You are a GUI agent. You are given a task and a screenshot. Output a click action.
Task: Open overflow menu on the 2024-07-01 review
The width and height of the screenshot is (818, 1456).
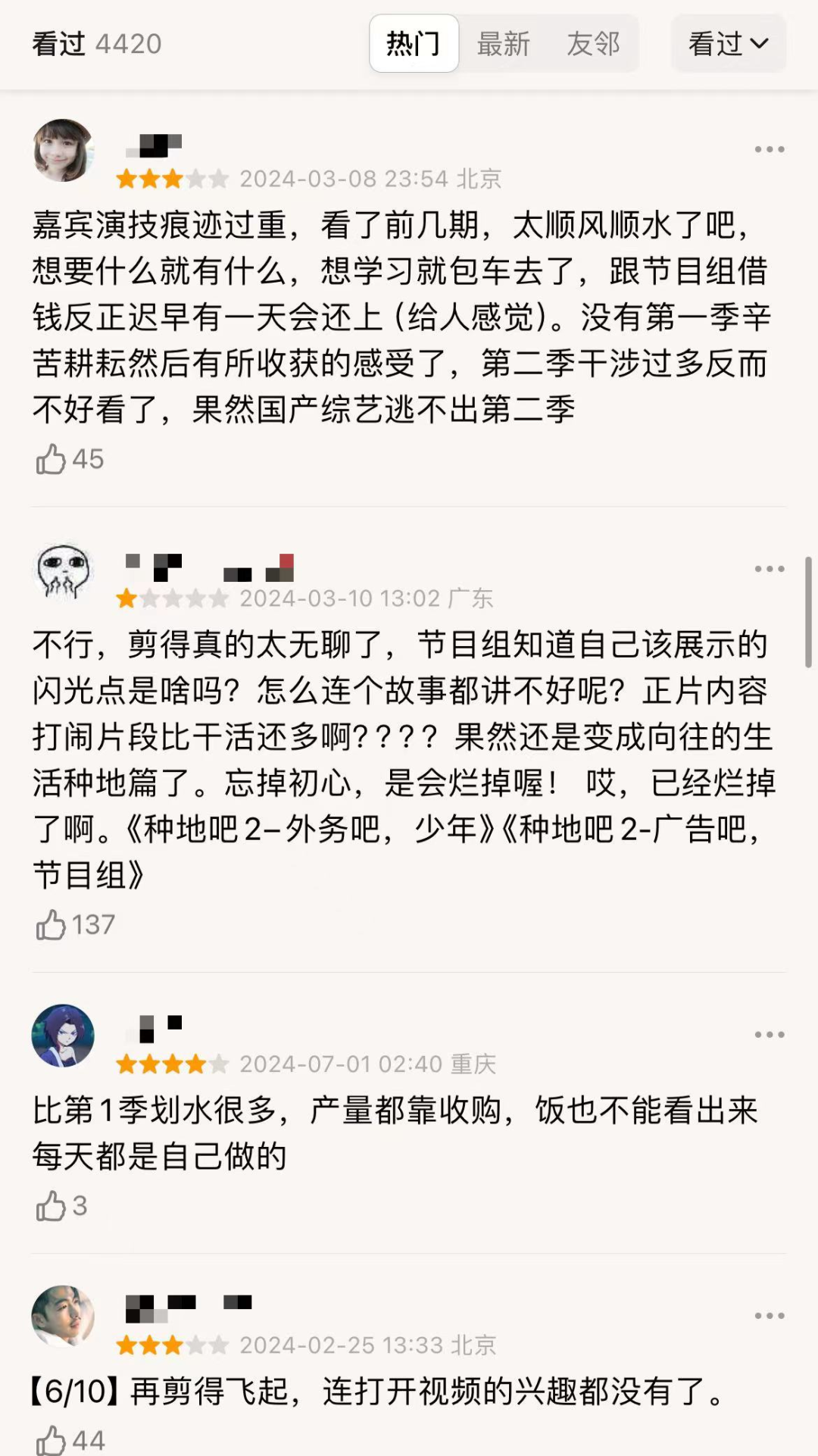[769, 1035]
